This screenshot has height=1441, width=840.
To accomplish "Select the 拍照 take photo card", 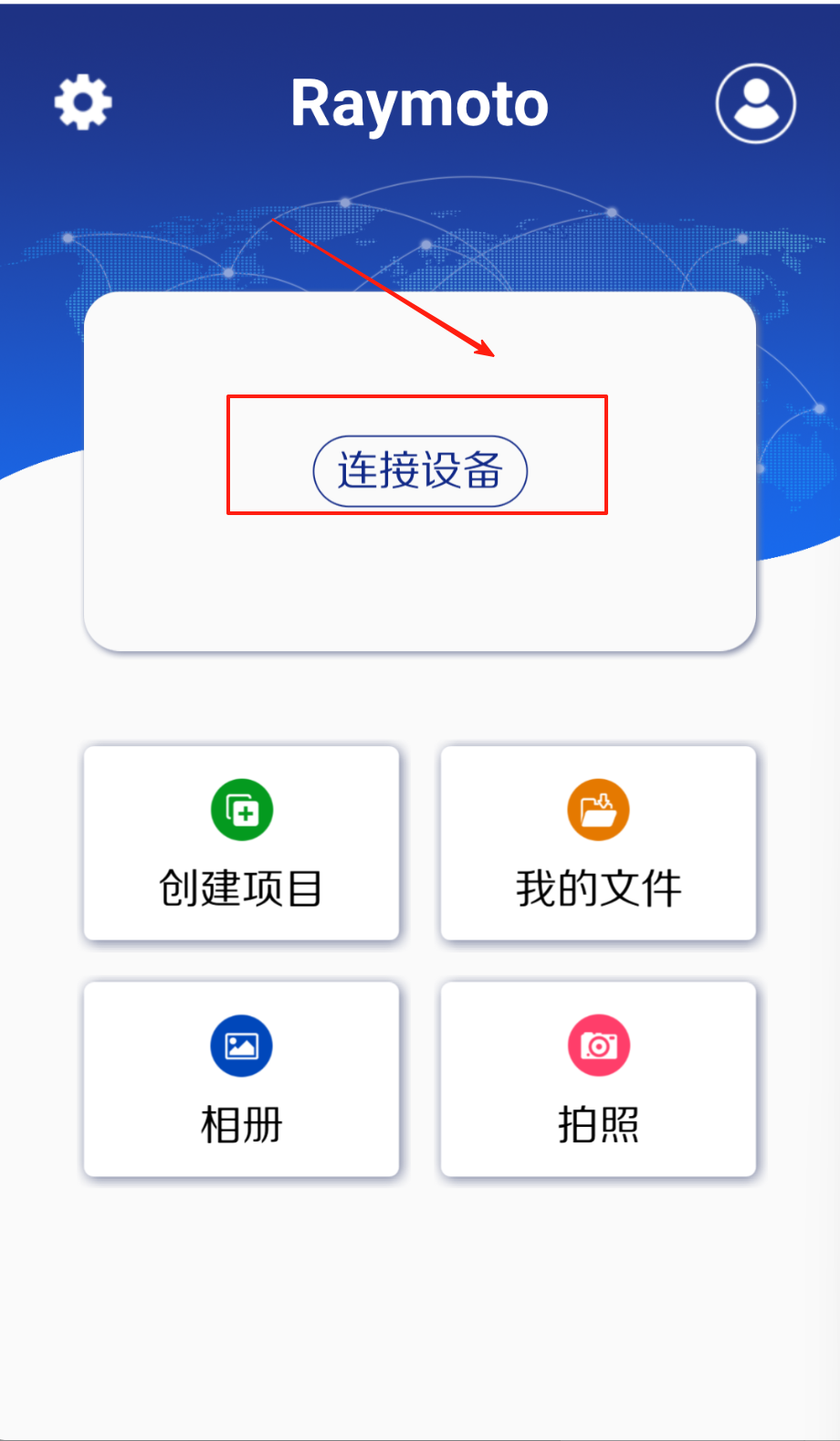I will (x=598, y=1078).
